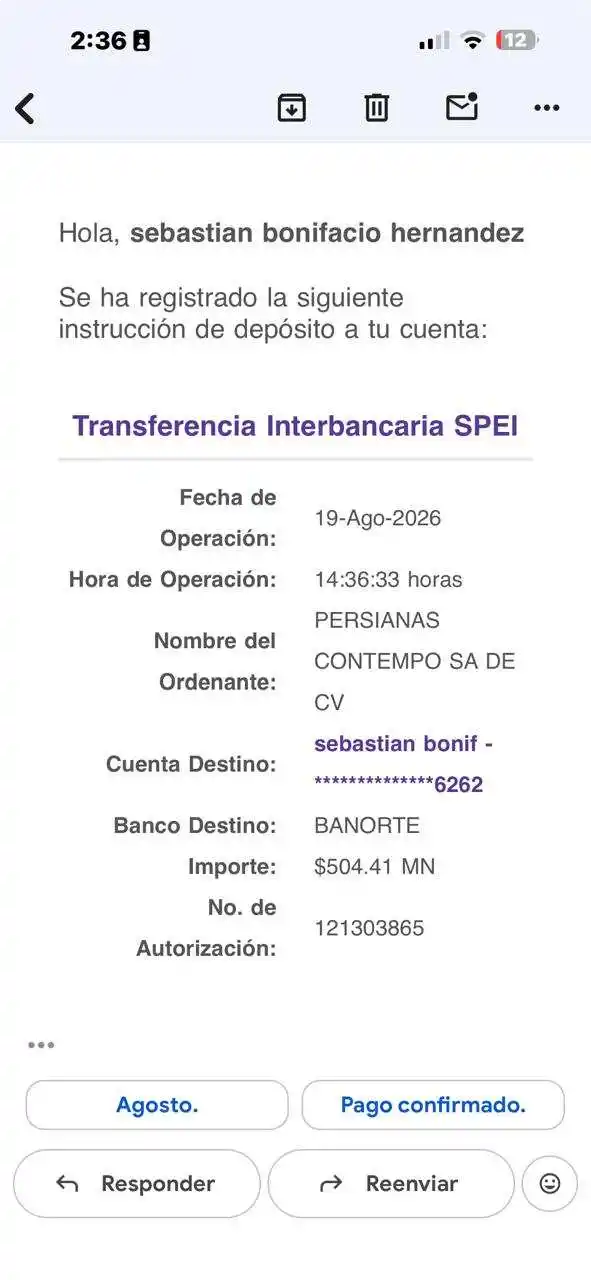Add an emoji reaction

coord(550,1184)
